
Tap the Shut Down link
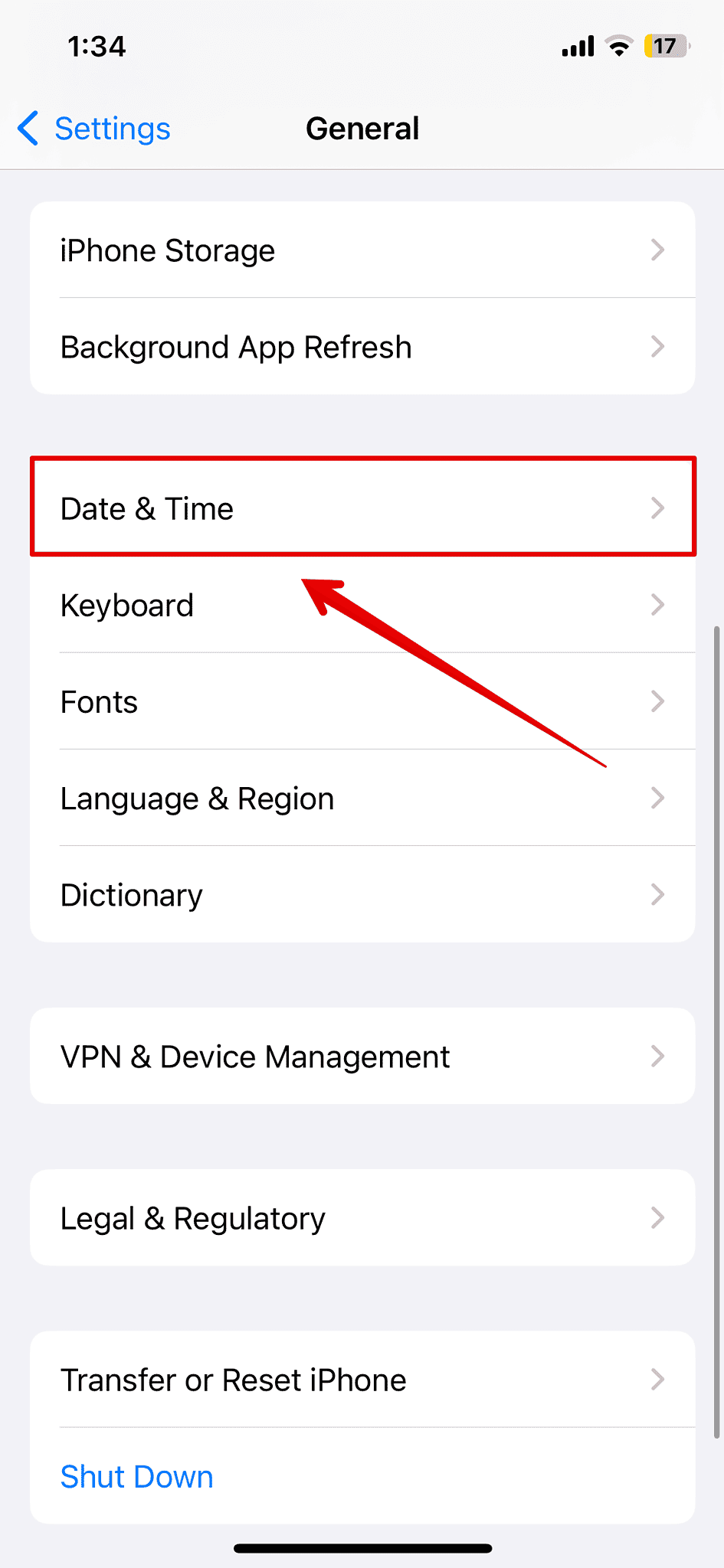(x=136, y=1476)
